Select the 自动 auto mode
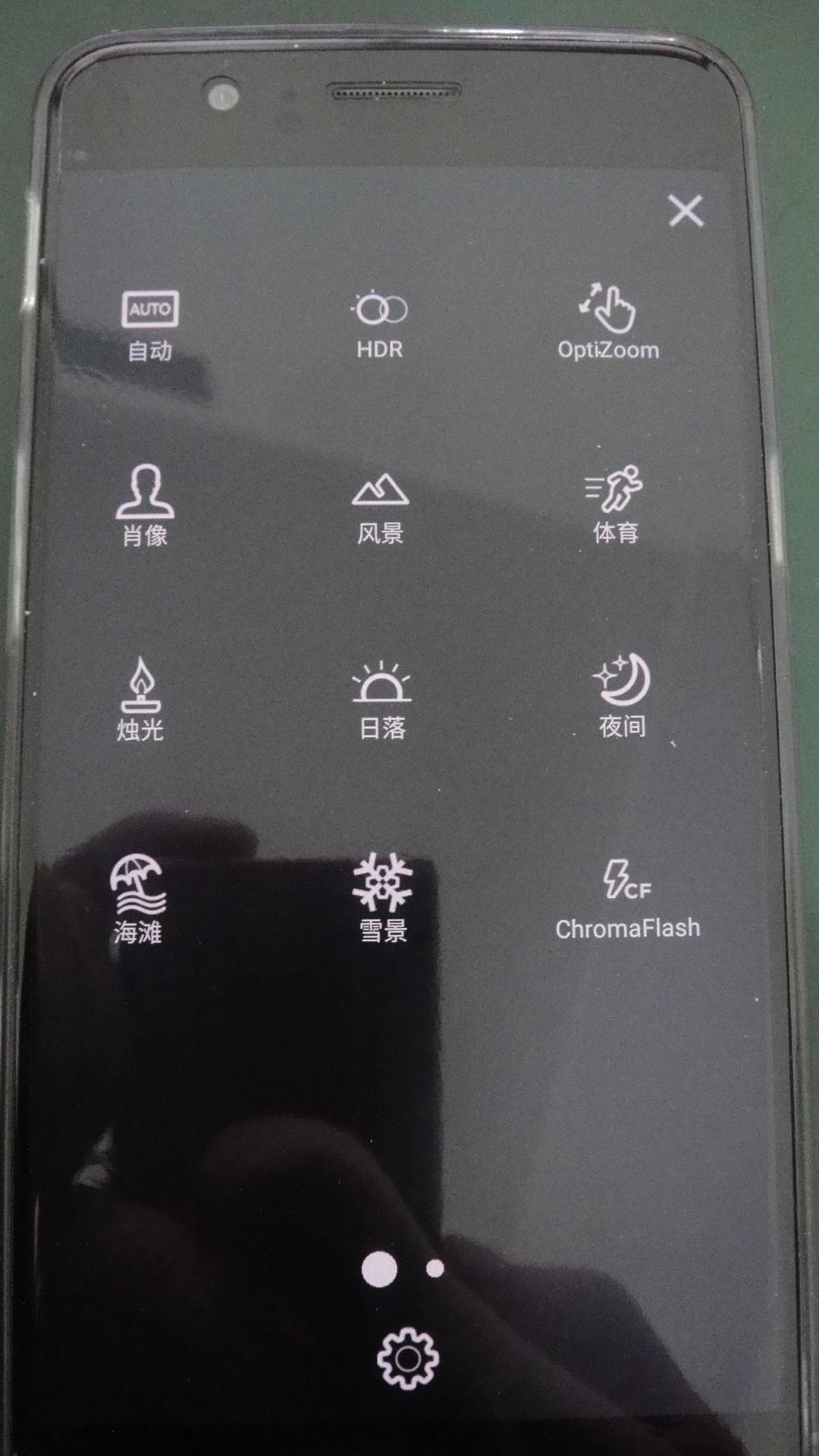 point(150,325)
